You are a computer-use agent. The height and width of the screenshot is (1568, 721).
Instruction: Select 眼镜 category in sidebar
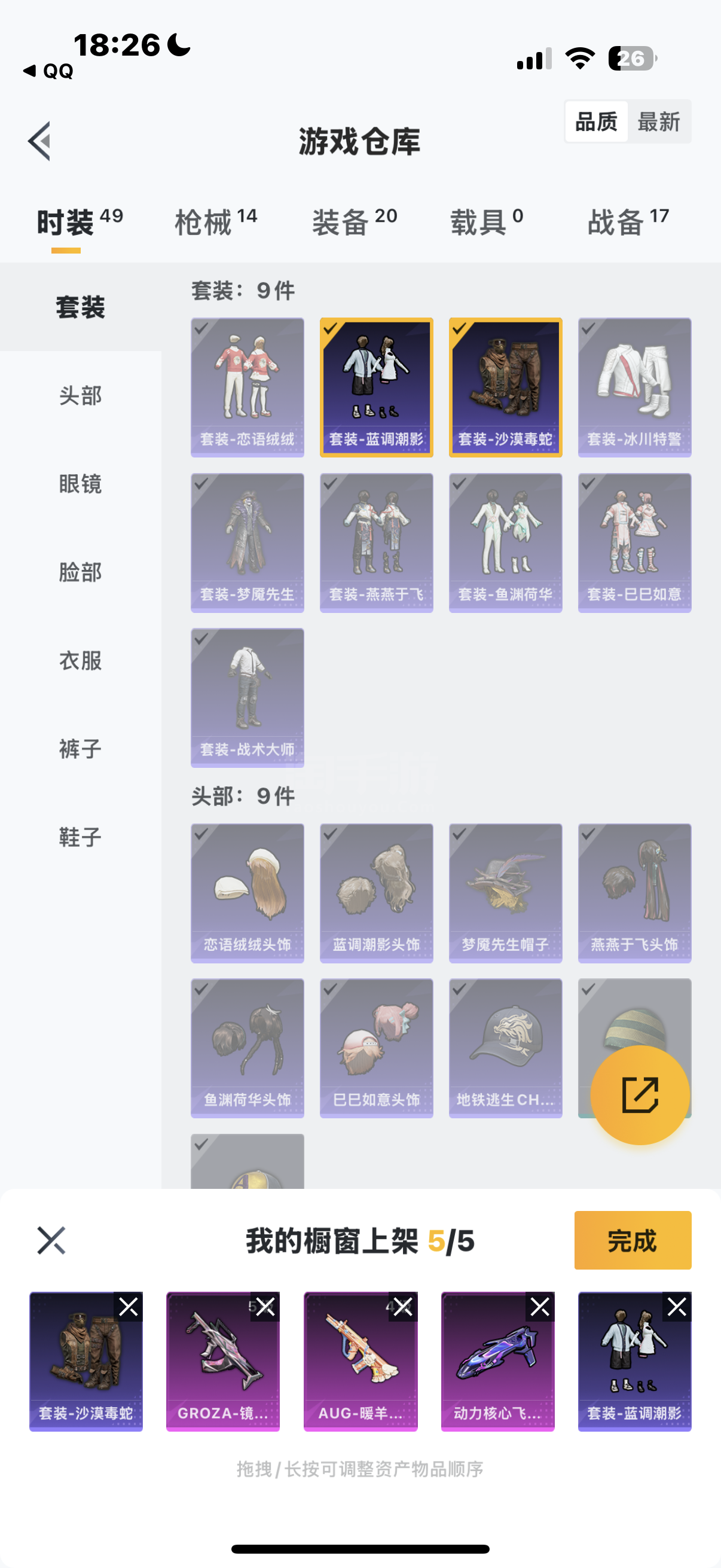[x=80, y=484]
